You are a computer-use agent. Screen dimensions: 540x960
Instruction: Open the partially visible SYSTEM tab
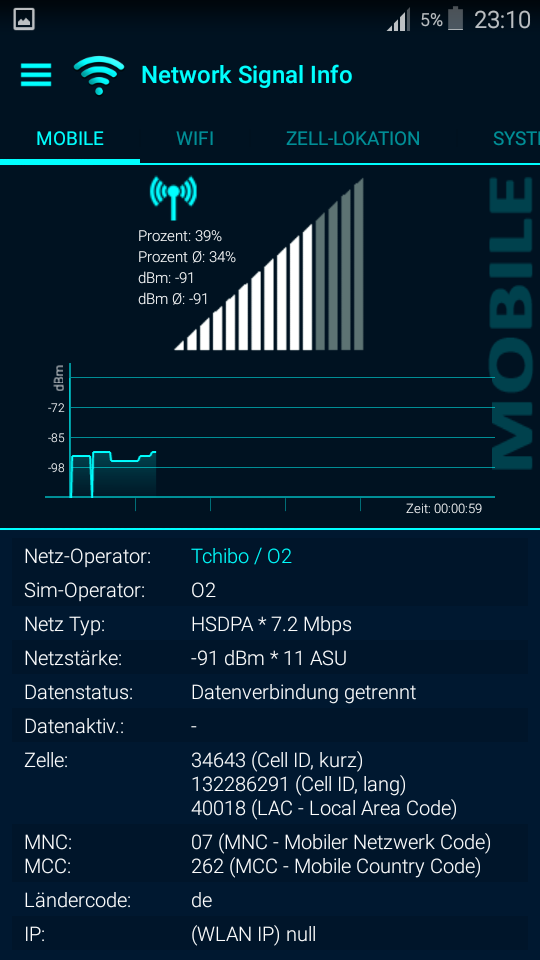point(516,138)
